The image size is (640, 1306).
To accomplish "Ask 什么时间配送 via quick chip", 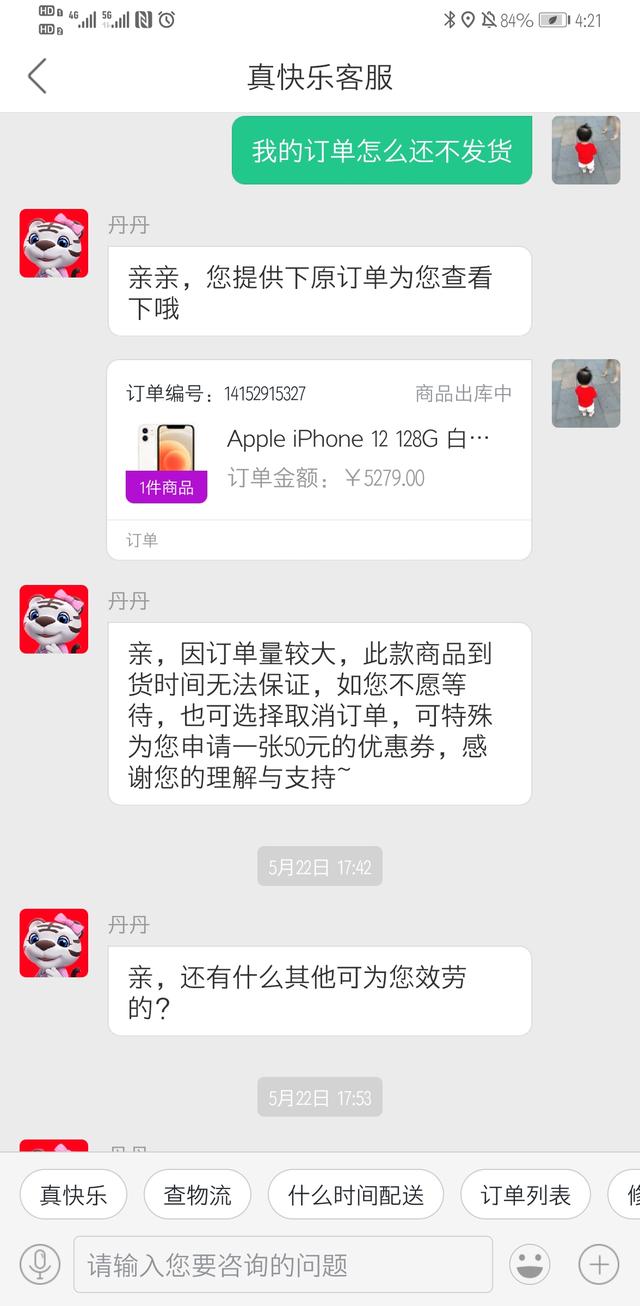I will coord(356,1194).
